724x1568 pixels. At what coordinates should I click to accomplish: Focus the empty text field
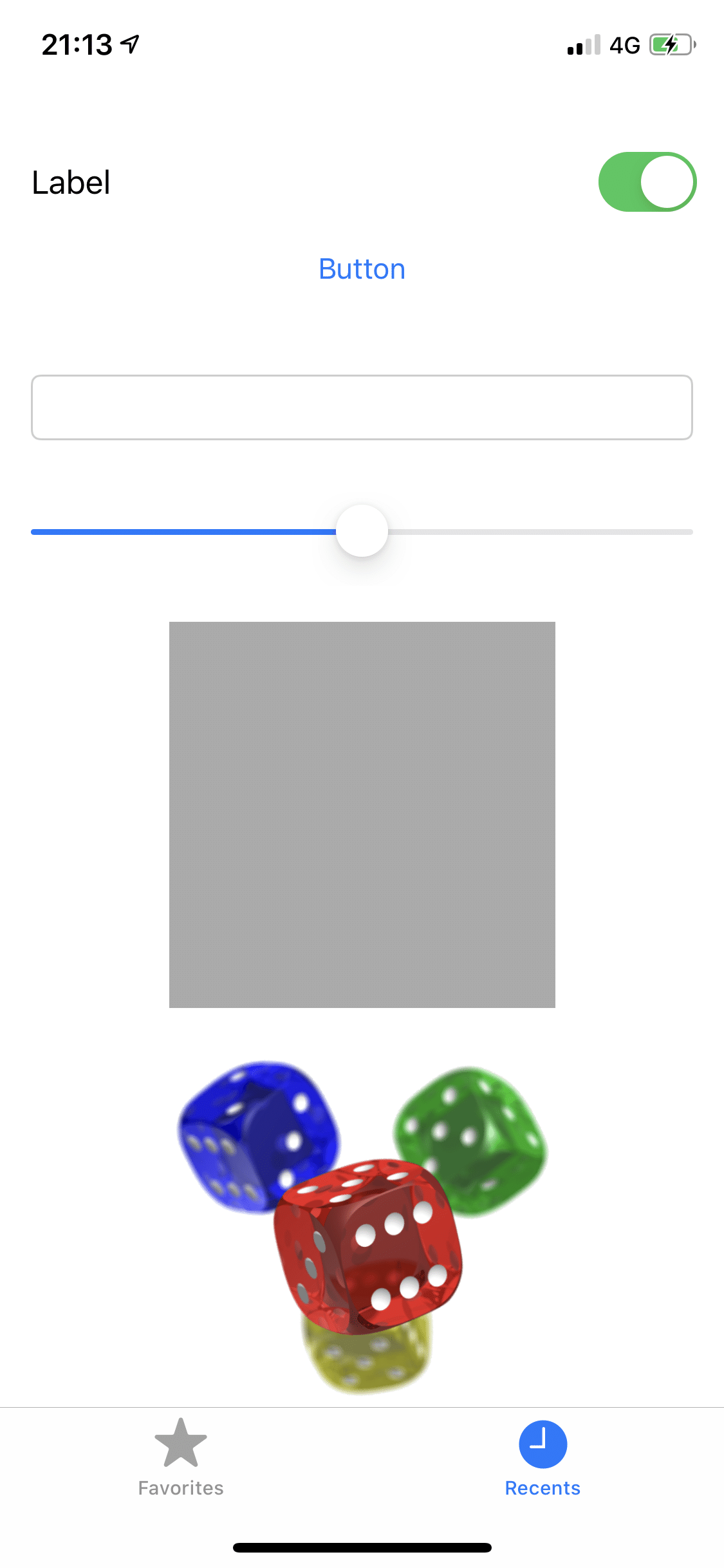point(362,407)
